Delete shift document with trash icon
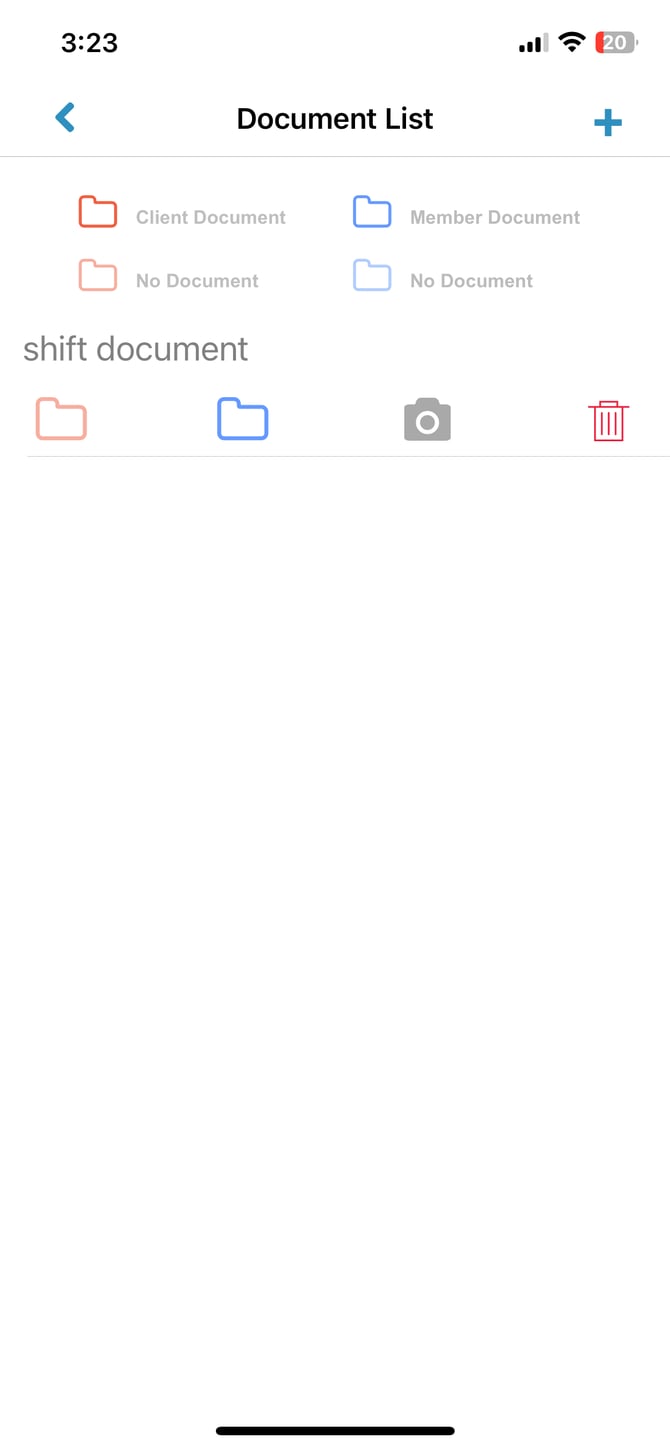Image resolution: width=670 pixels, height=1449 pixels. click(608, 421)
